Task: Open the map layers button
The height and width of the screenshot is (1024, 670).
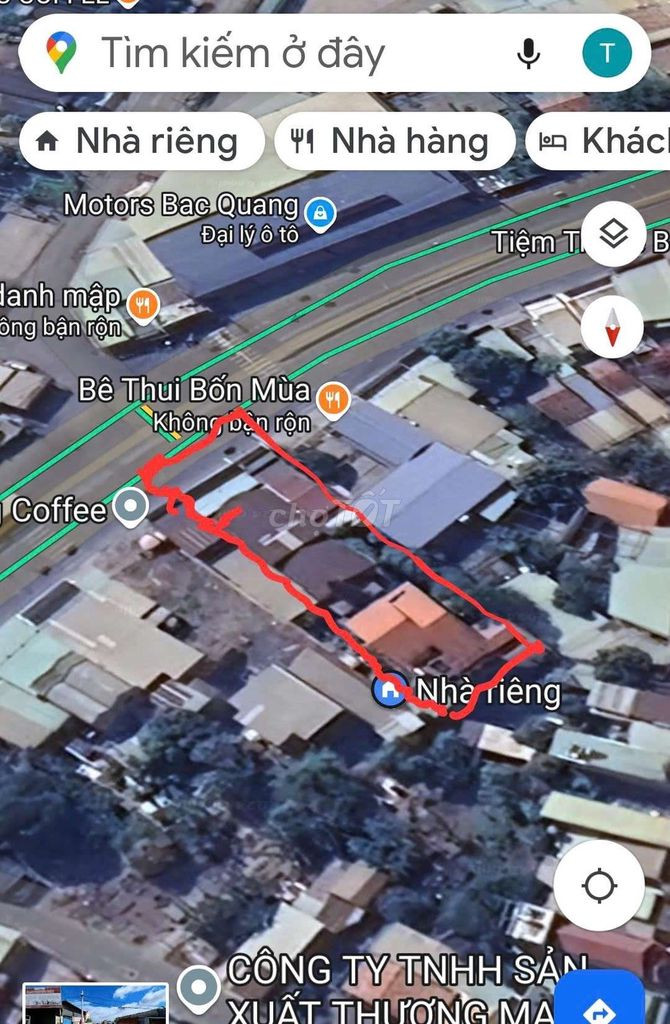Action: (612, 235)
